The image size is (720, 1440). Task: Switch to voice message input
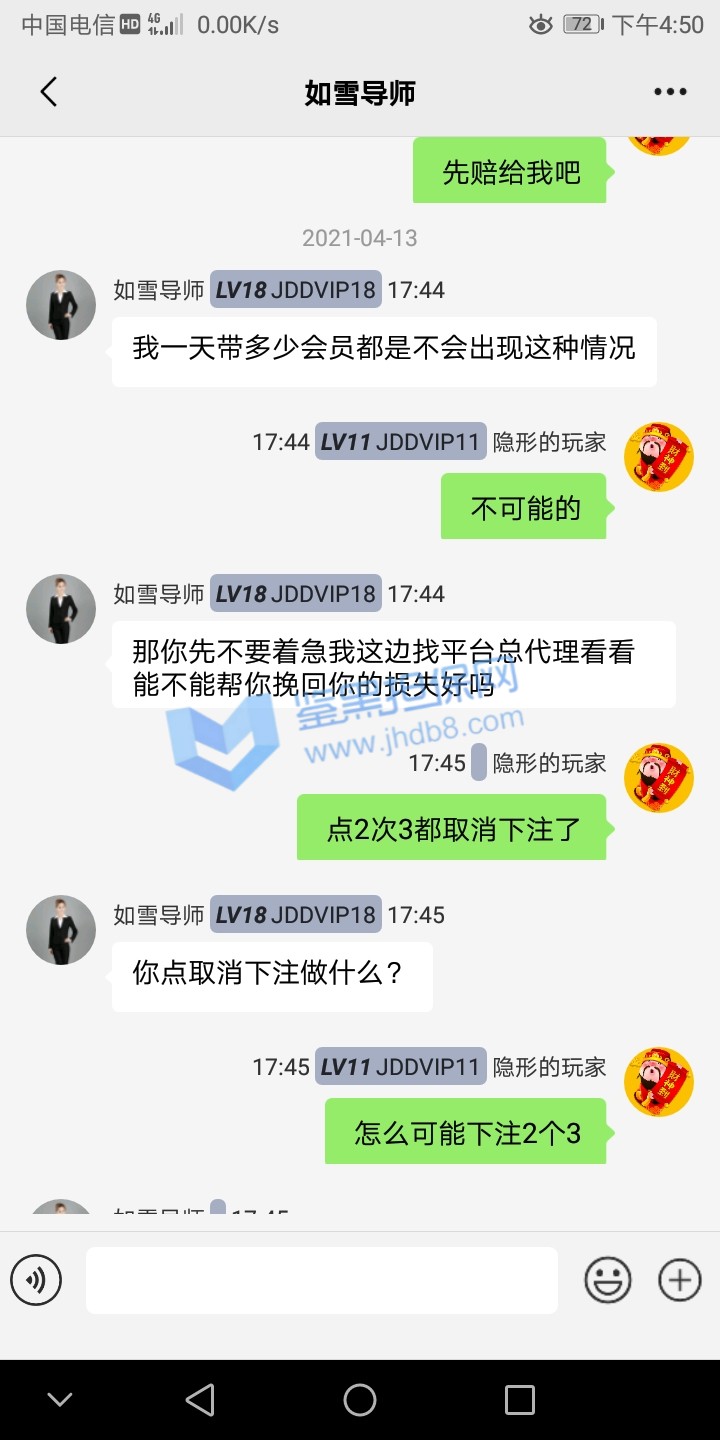(x=36, y=1280)
